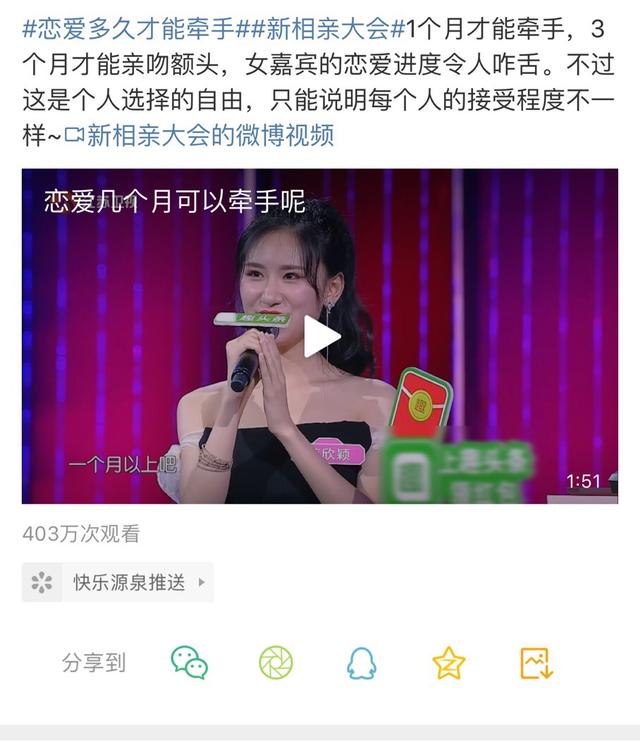This screenshot has height=742, width=640.
Task: Tap the 快乐源泉推送 source chip
Action: click(118, 583)
